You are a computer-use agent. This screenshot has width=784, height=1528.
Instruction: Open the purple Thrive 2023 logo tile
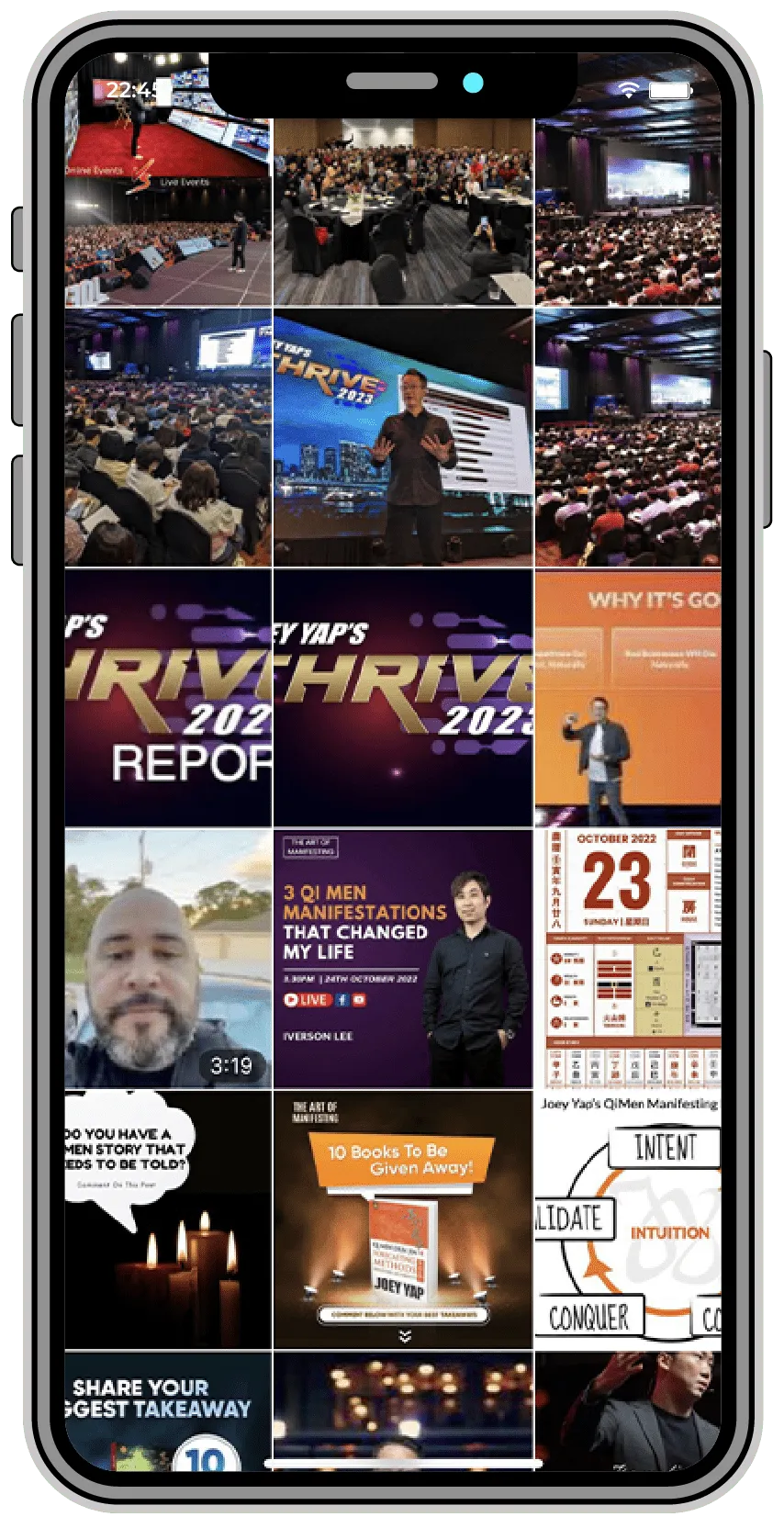[403, 698]
